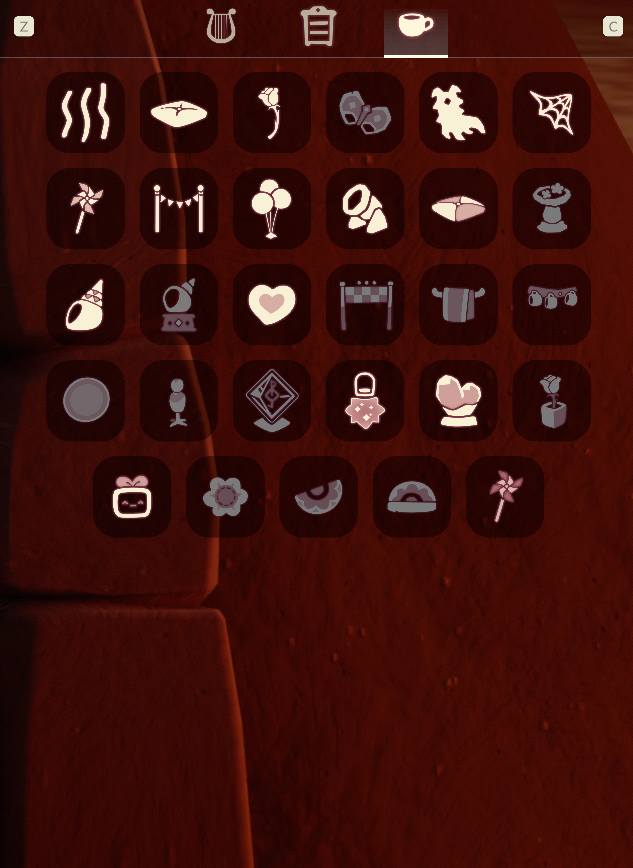Select the smiling gift box item
Viewport: 633px width, 868px height.
point(132,497)
